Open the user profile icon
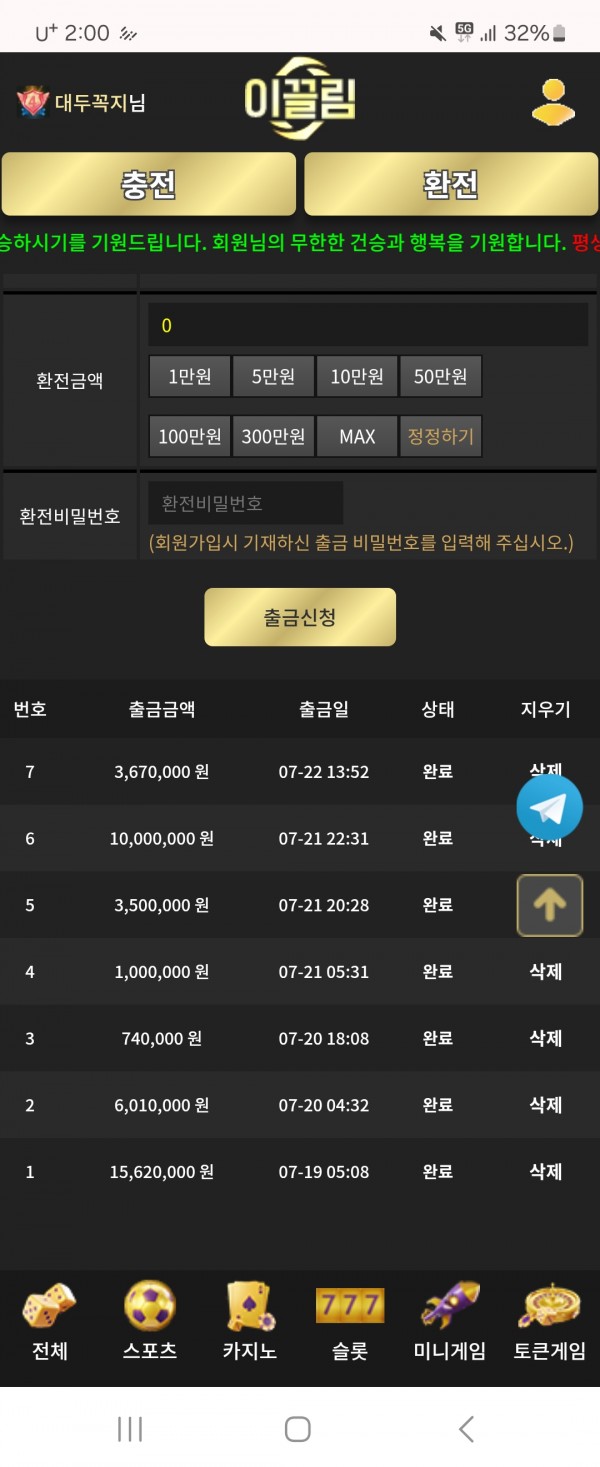The image size is (600, 1467). click(x=553, y=101)
